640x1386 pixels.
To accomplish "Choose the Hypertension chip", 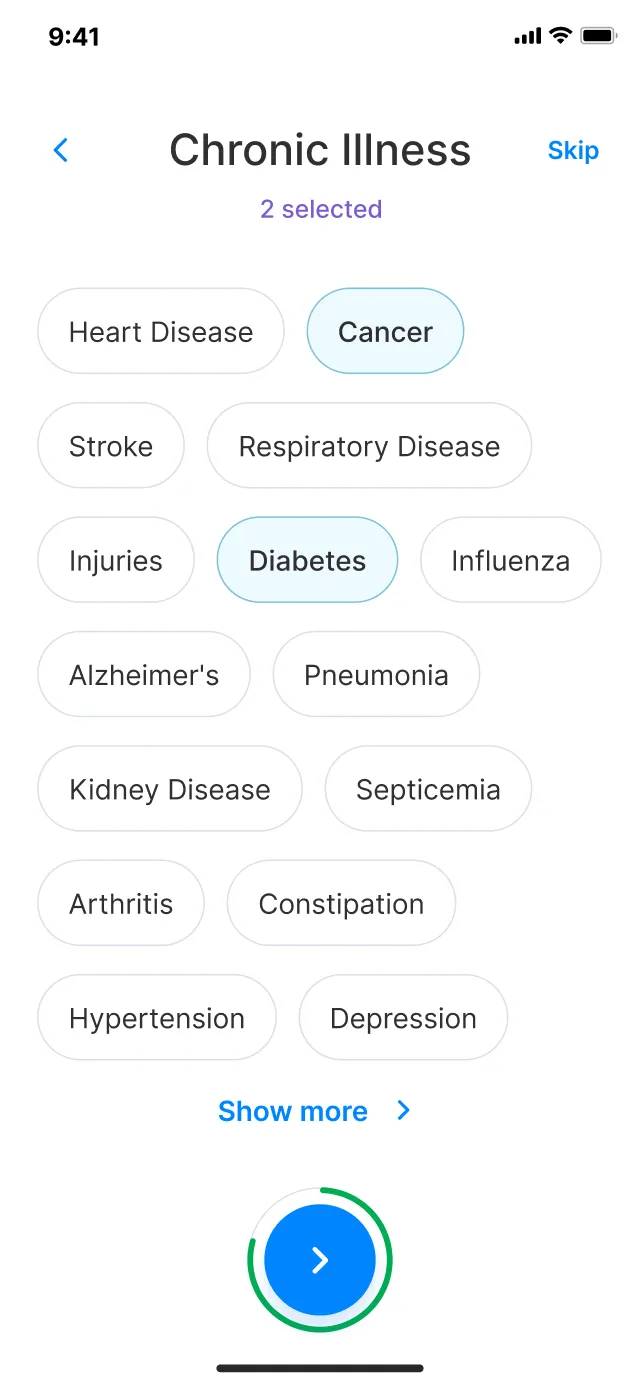I will pos(157,1018).
